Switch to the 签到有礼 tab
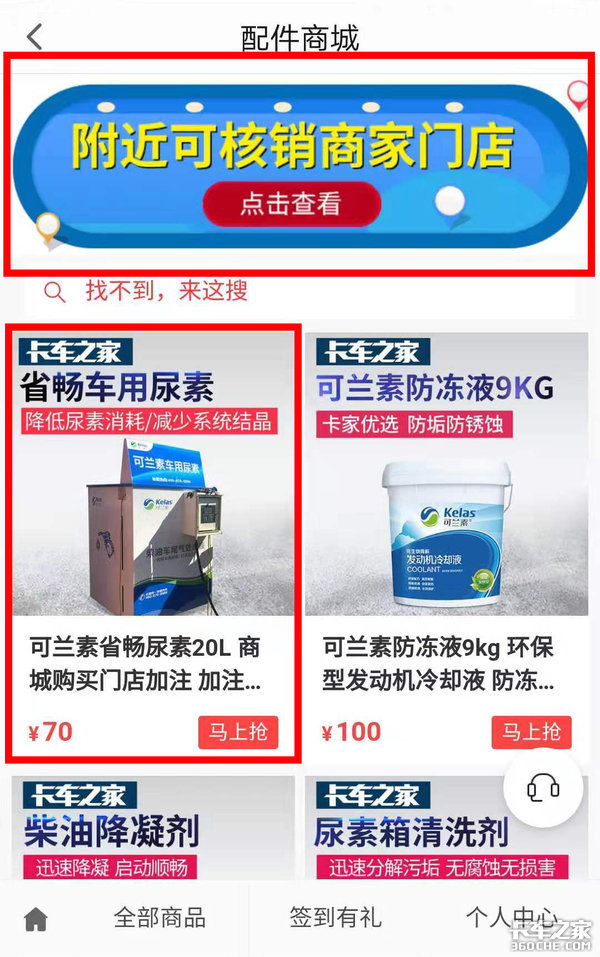Viewport: 600px width, 957px height. pos(335,918)
